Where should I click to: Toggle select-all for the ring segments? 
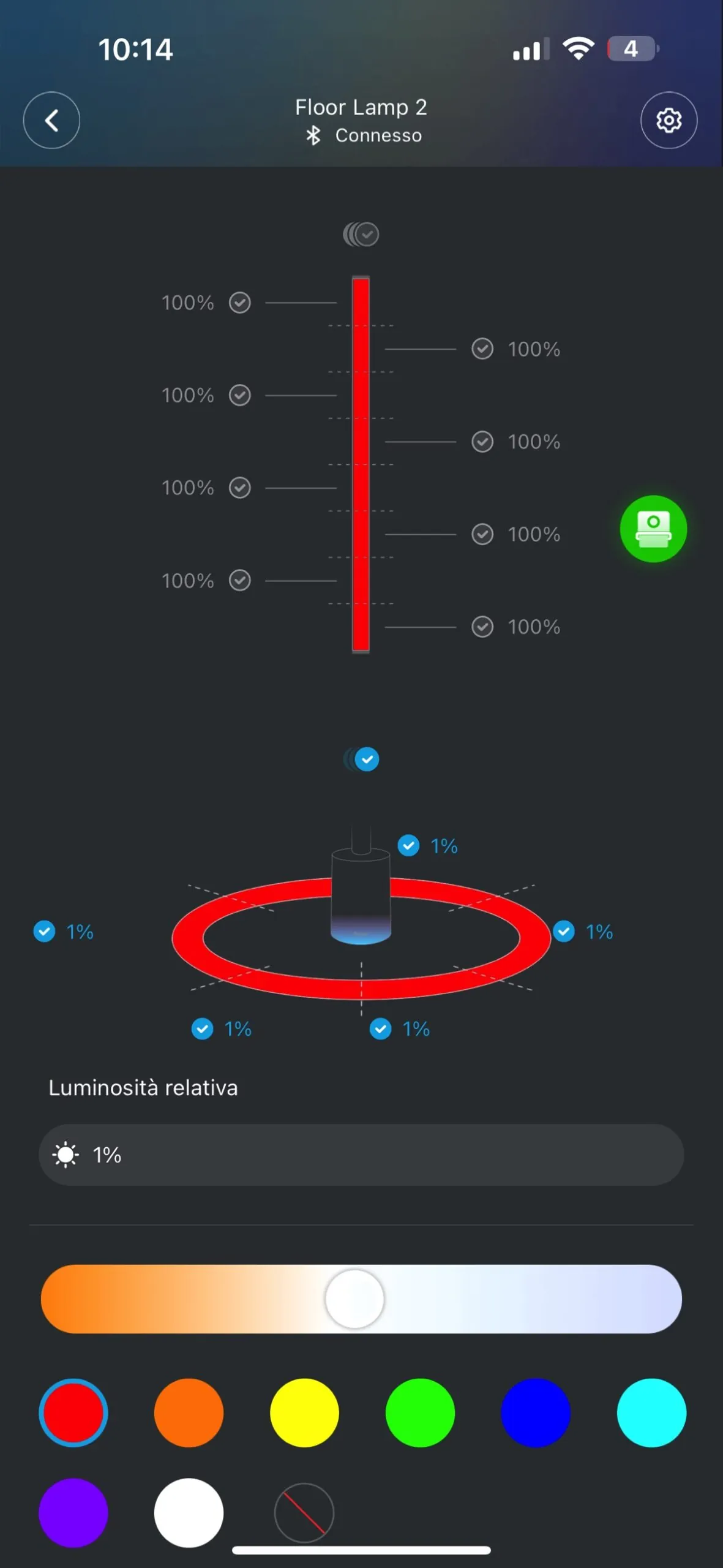[x=362, y=759]
